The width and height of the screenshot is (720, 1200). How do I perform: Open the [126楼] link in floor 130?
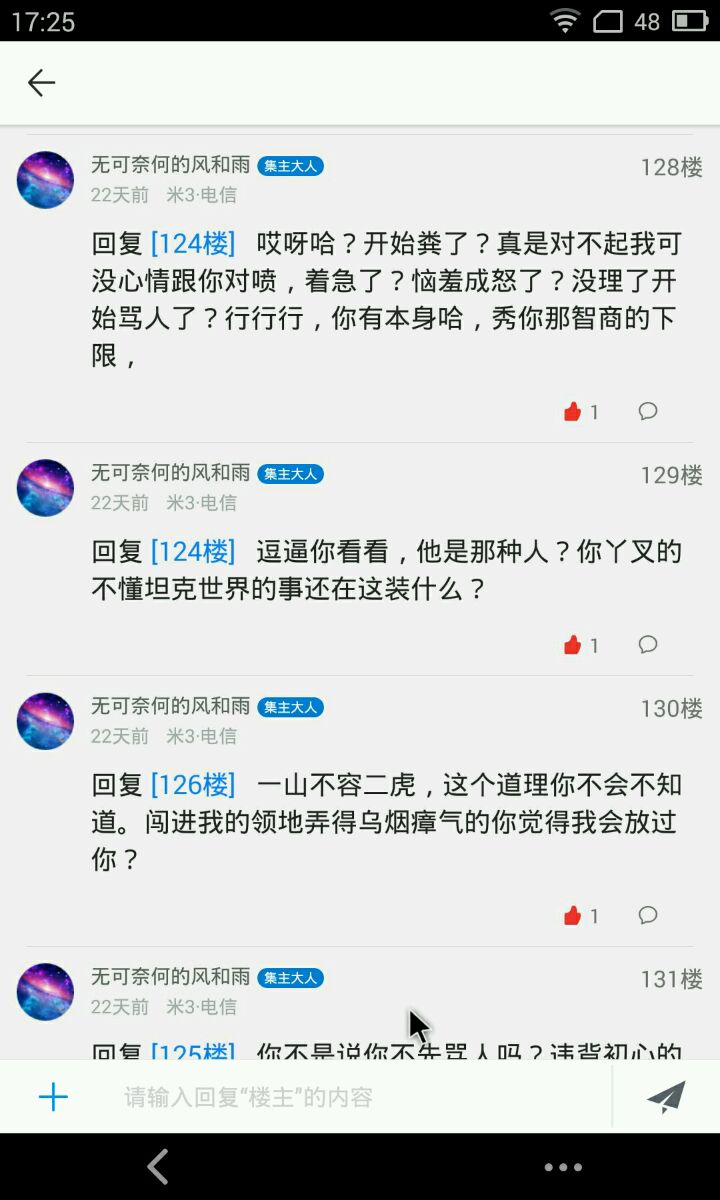click(193, 785)
